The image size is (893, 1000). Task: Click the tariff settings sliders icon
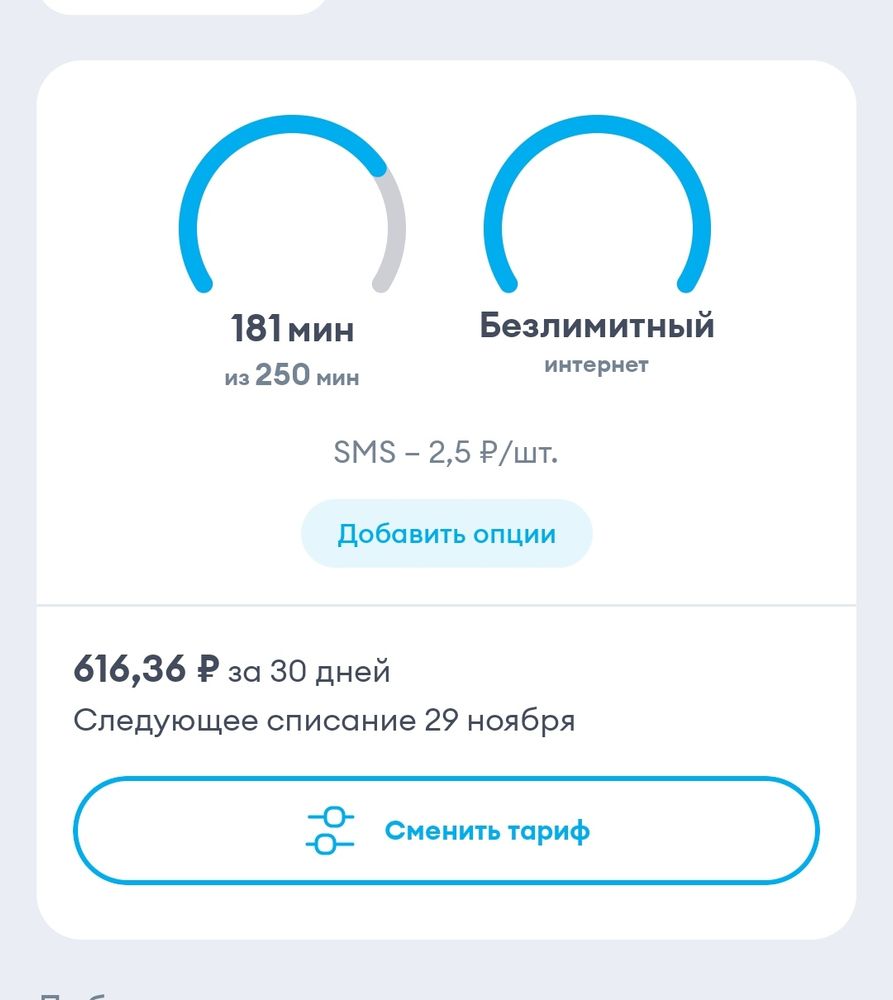click(330, 830)
